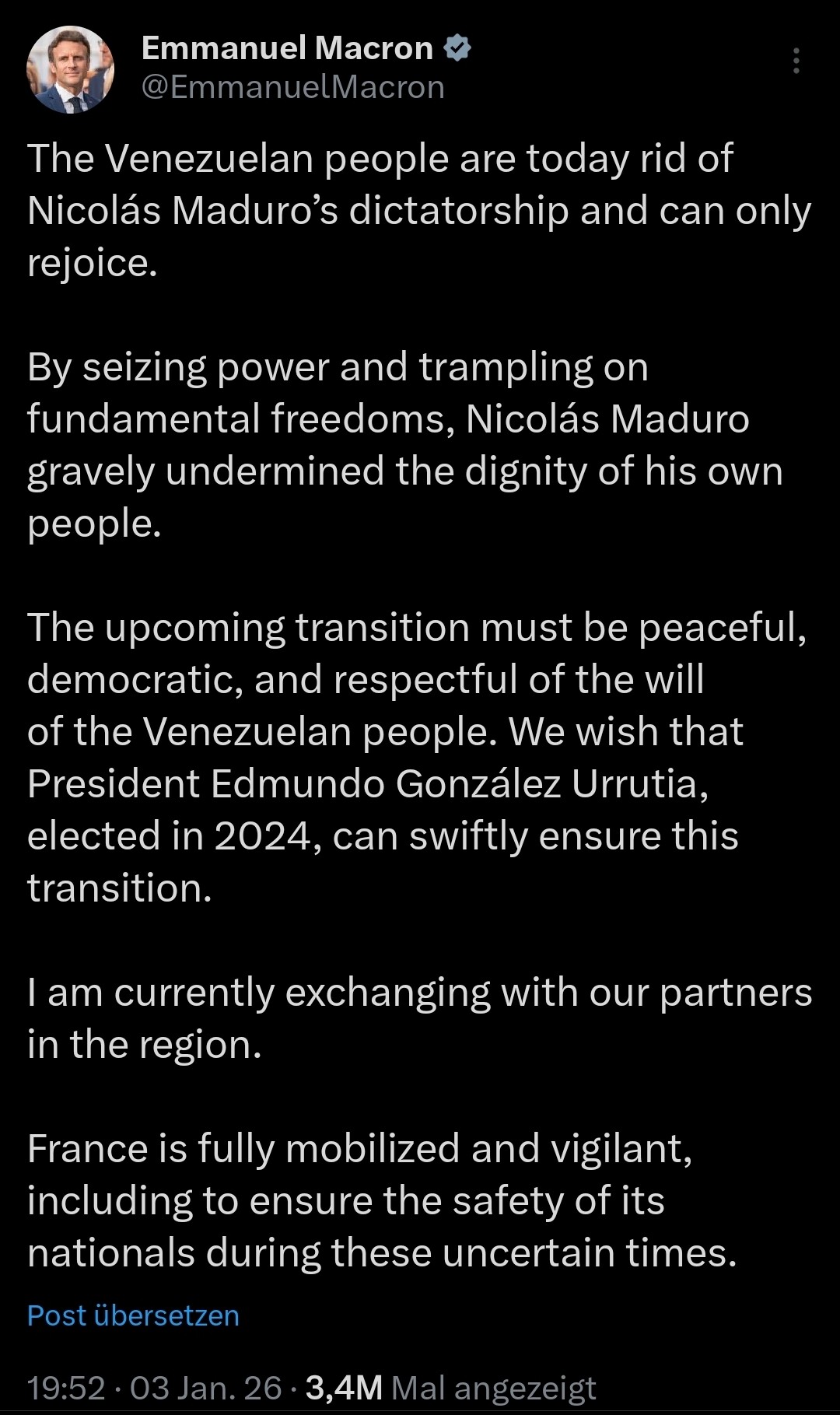Open Emmanuel Macron's profile picture

[71, 70]
